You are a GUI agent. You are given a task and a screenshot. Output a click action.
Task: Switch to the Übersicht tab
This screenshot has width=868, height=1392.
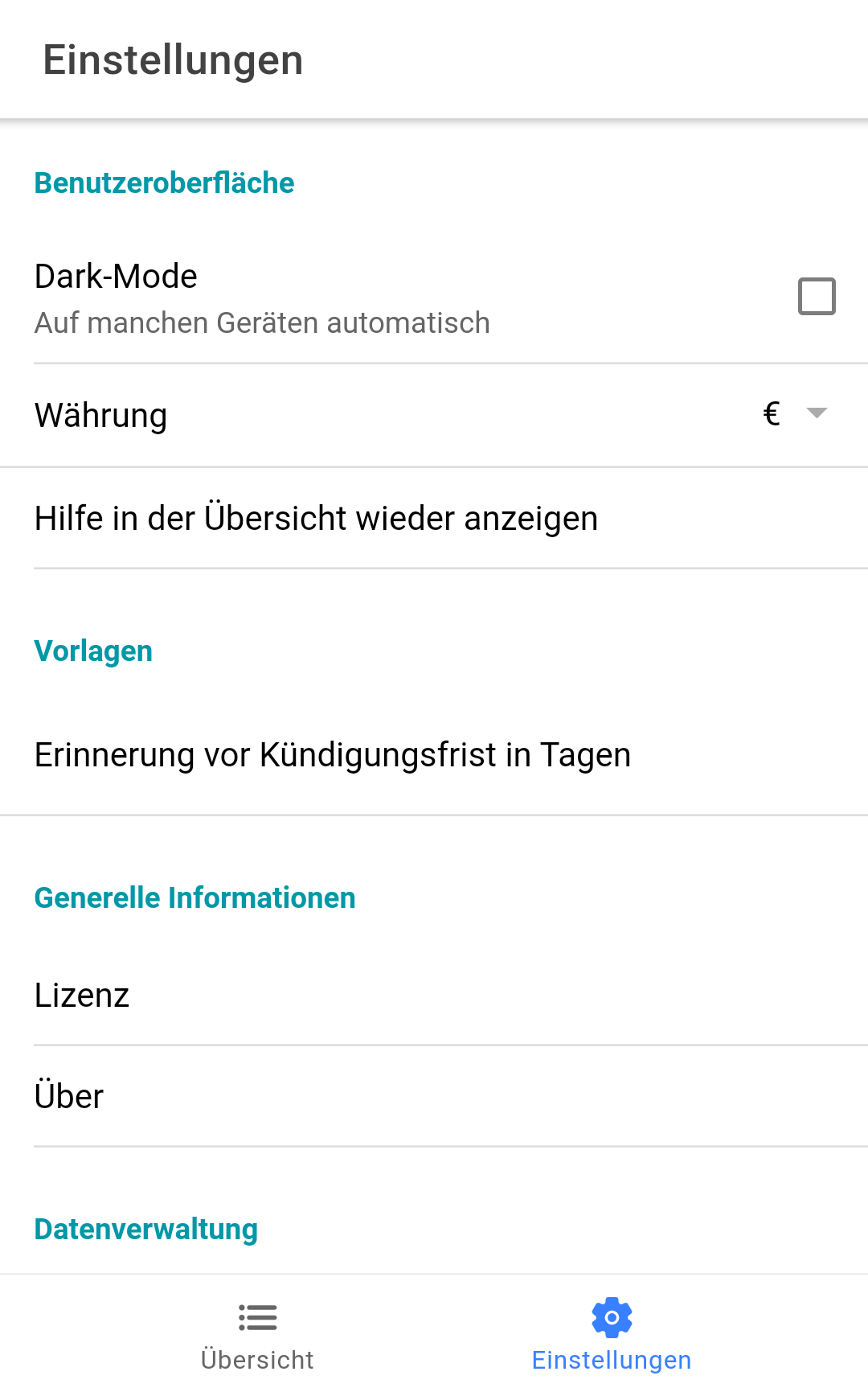[257, 1333]
